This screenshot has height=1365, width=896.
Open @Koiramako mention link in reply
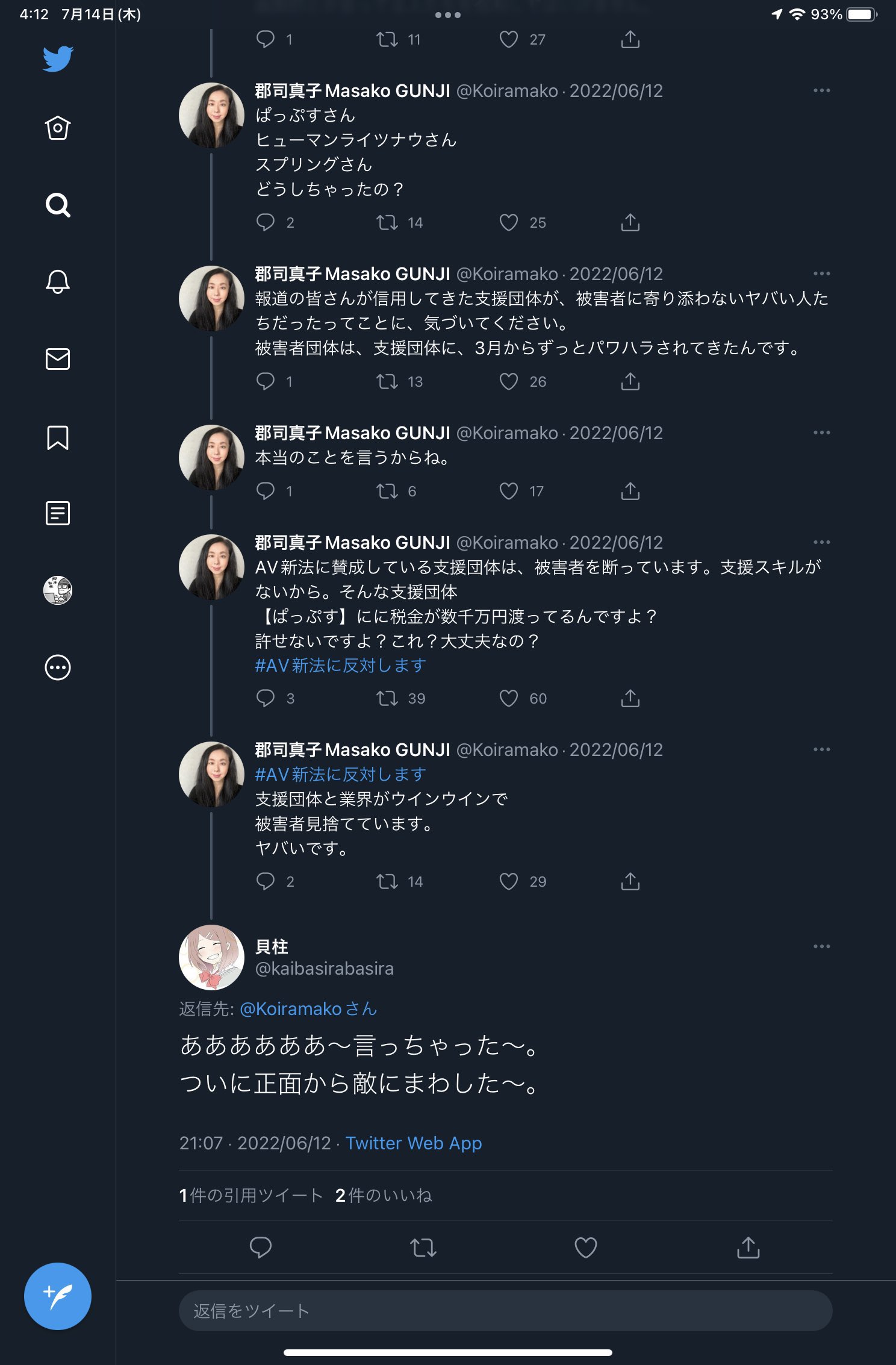(308, 1009)
